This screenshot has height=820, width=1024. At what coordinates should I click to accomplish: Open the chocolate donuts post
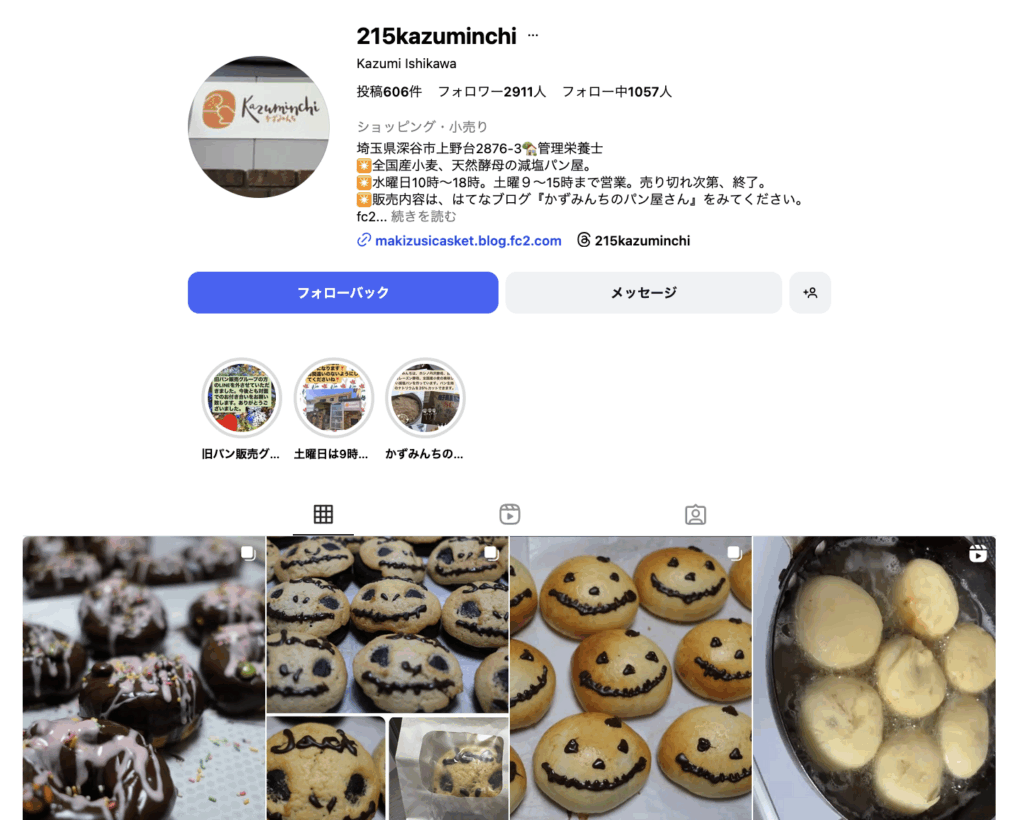pos(144,678)
